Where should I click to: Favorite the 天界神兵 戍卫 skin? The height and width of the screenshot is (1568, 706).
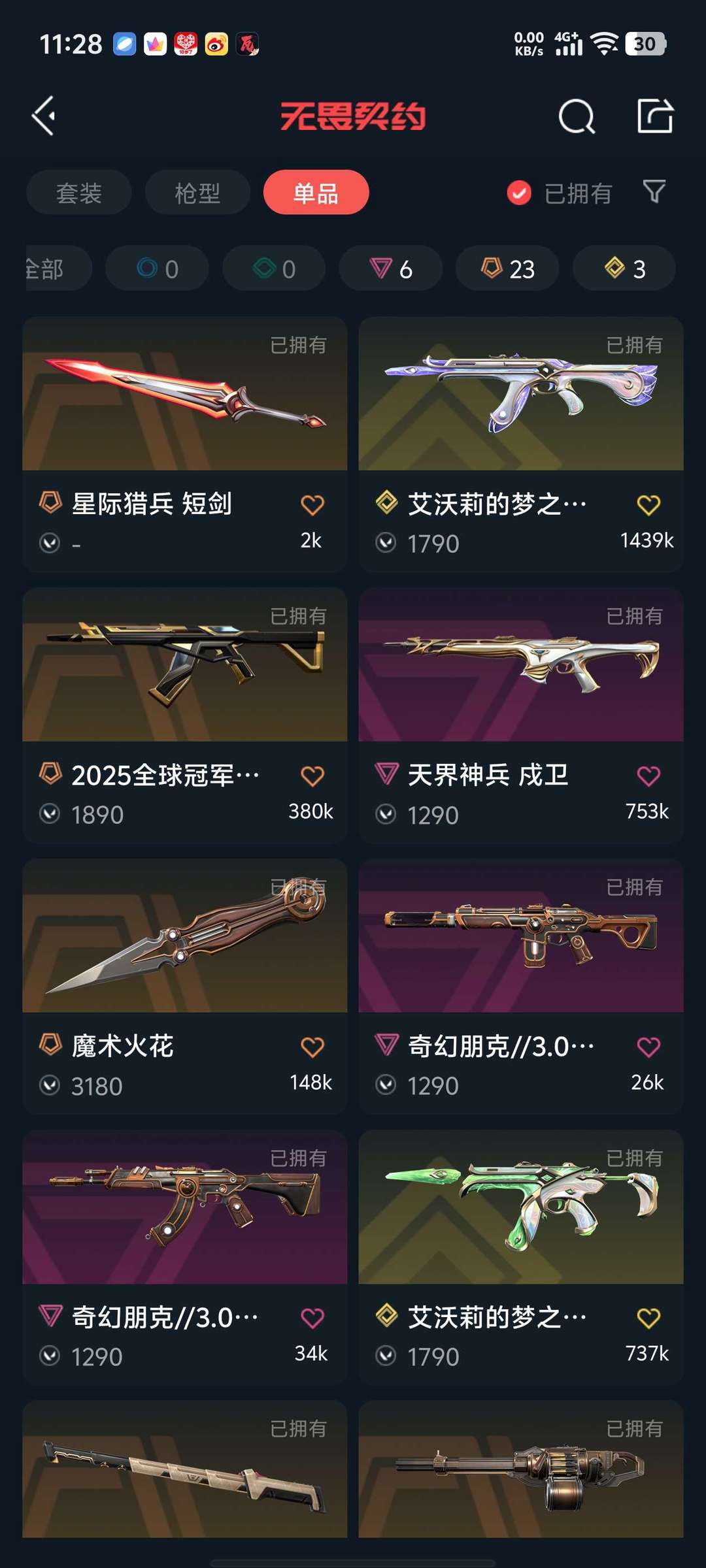click(648, 776)
